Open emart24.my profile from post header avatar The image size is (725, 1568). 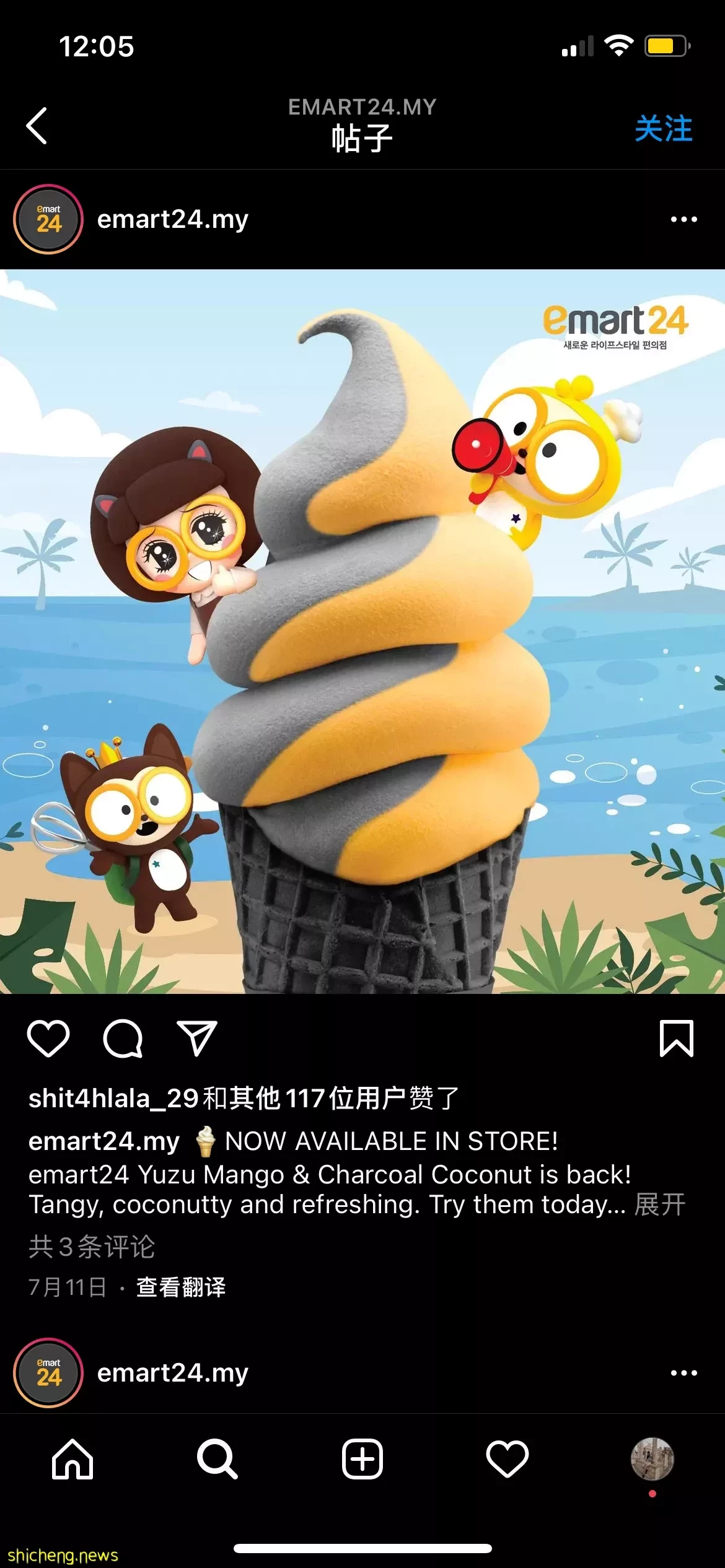[x=48, y=219]
